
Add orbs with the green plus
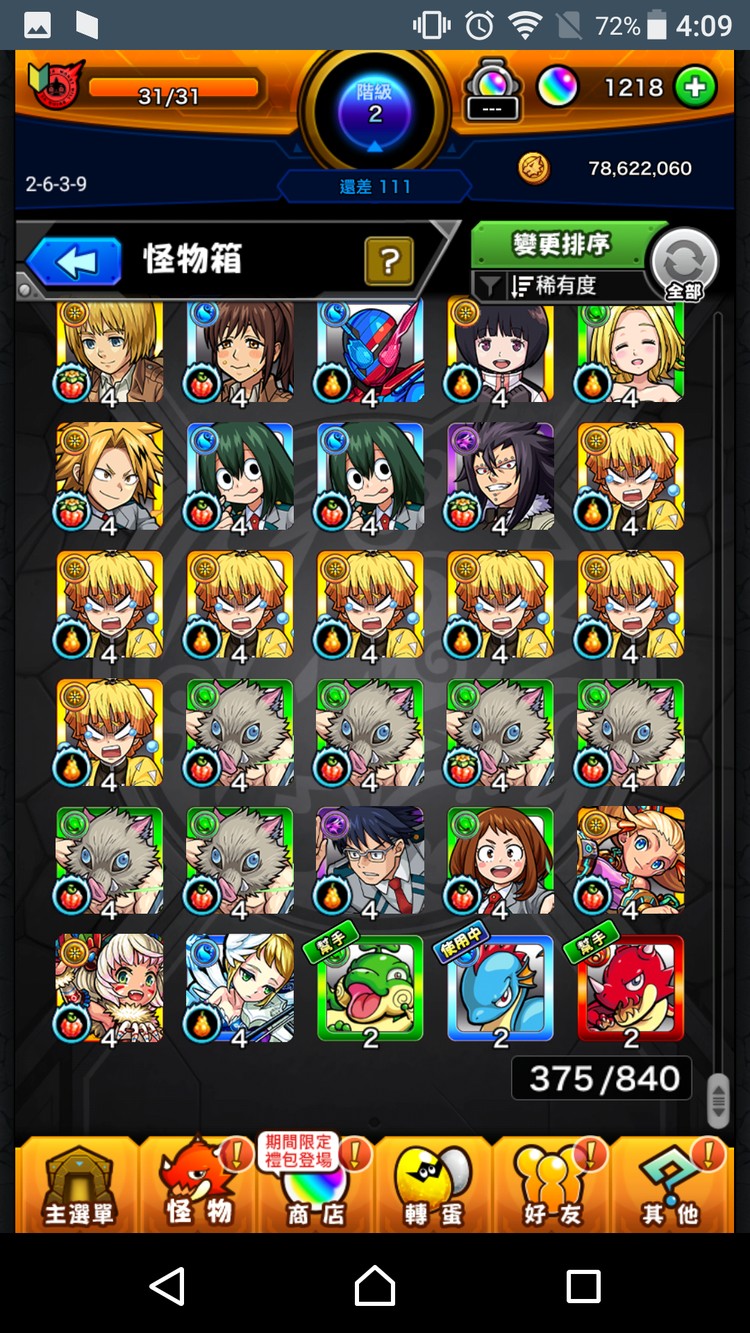[x=696, y=88]
